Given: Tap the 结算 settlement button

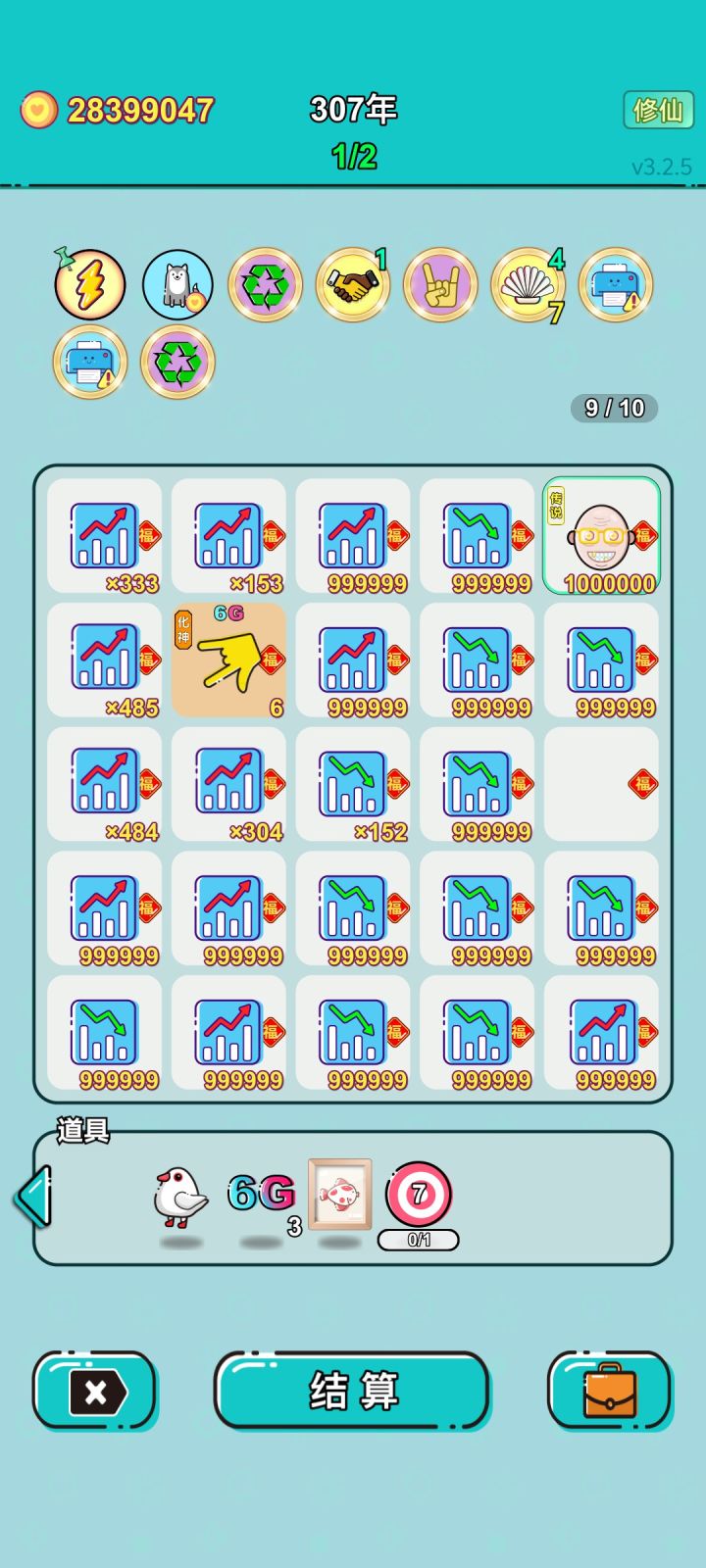Looking at the screenshot, I should 352,1391.
